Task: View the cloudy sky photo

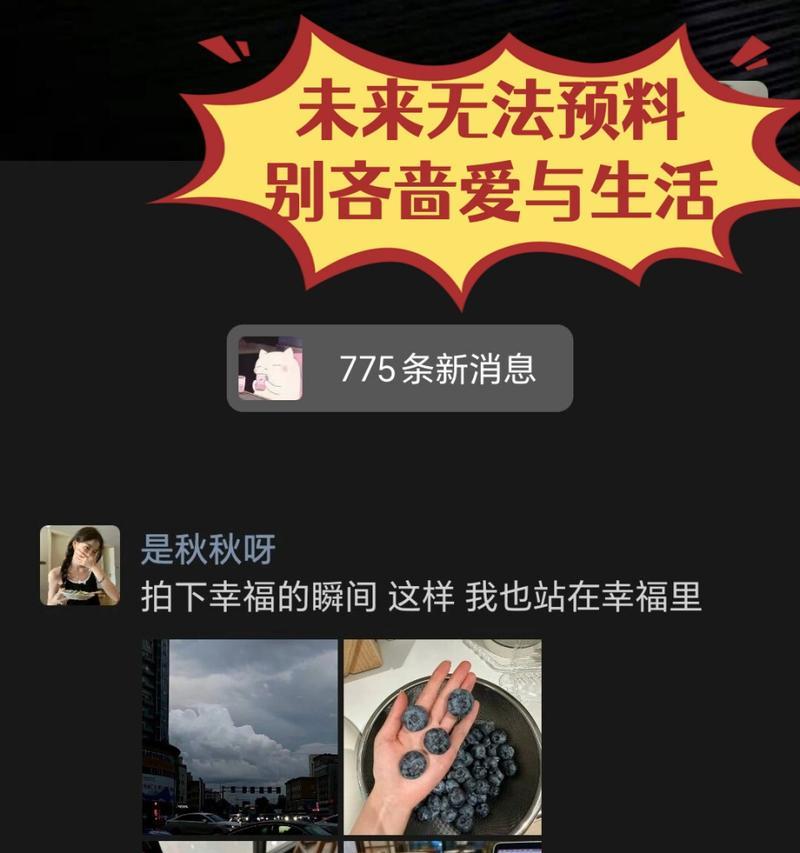Action: click(x=240, y=736)
